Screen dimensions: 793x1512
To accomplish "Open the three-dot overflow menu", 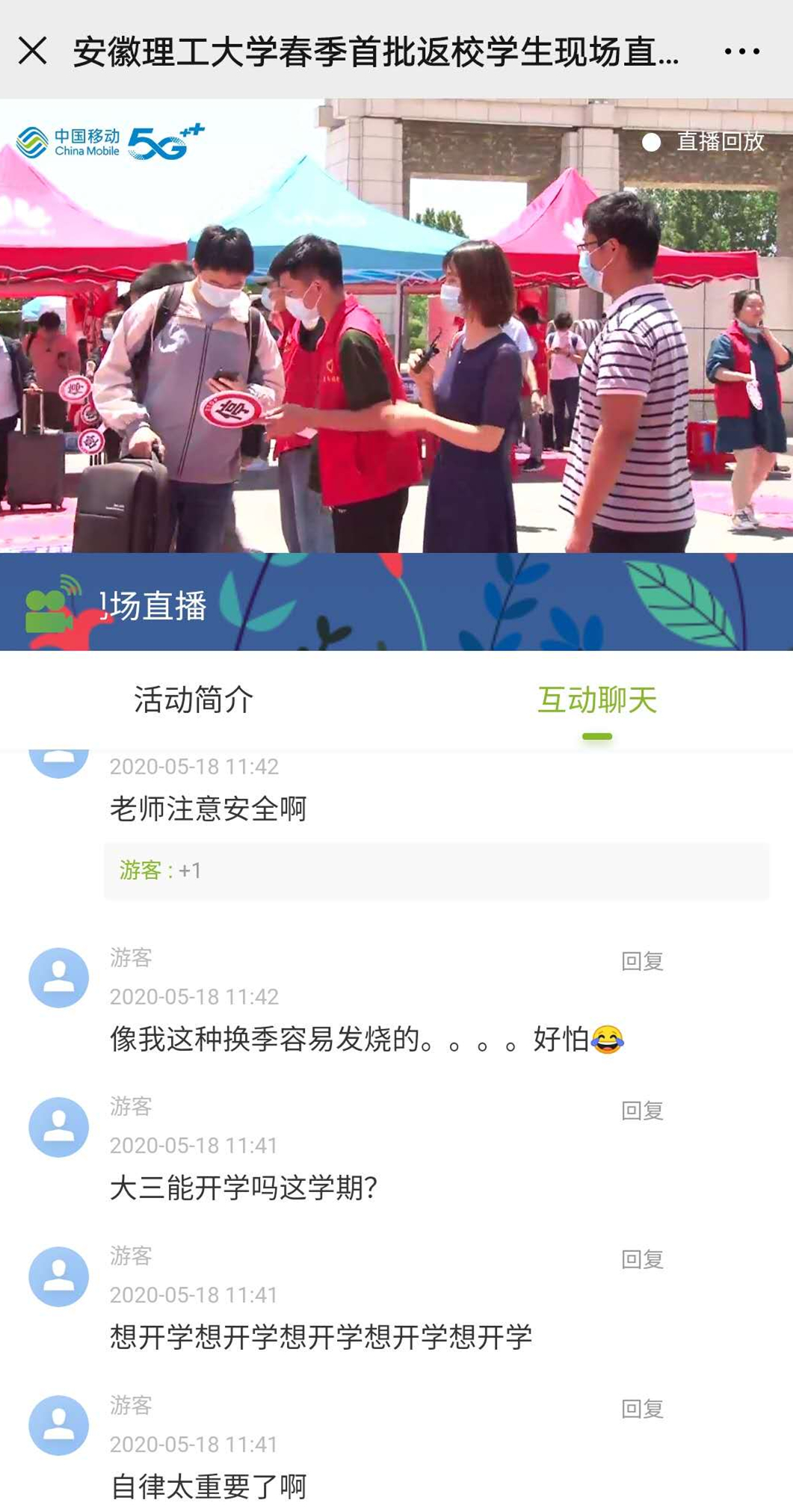I will (x=741, y=52).
